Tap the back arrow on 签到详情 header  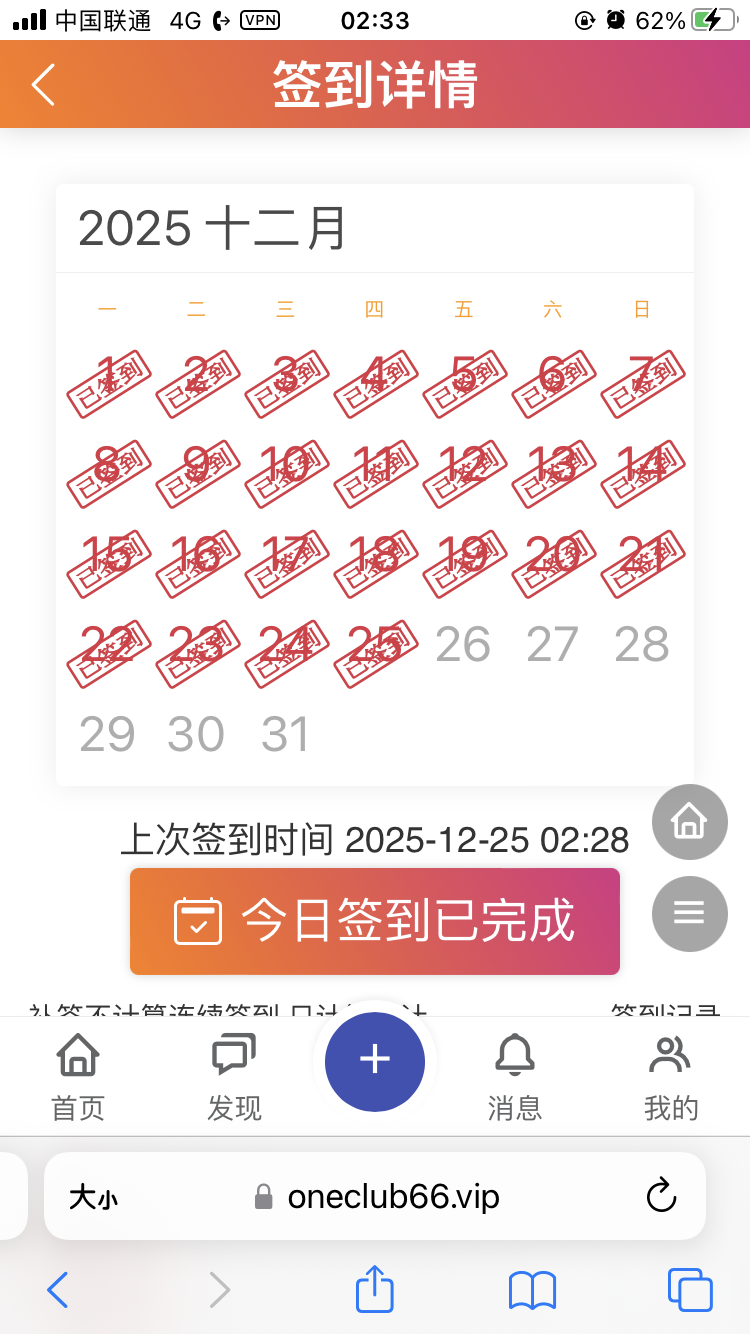41,85
